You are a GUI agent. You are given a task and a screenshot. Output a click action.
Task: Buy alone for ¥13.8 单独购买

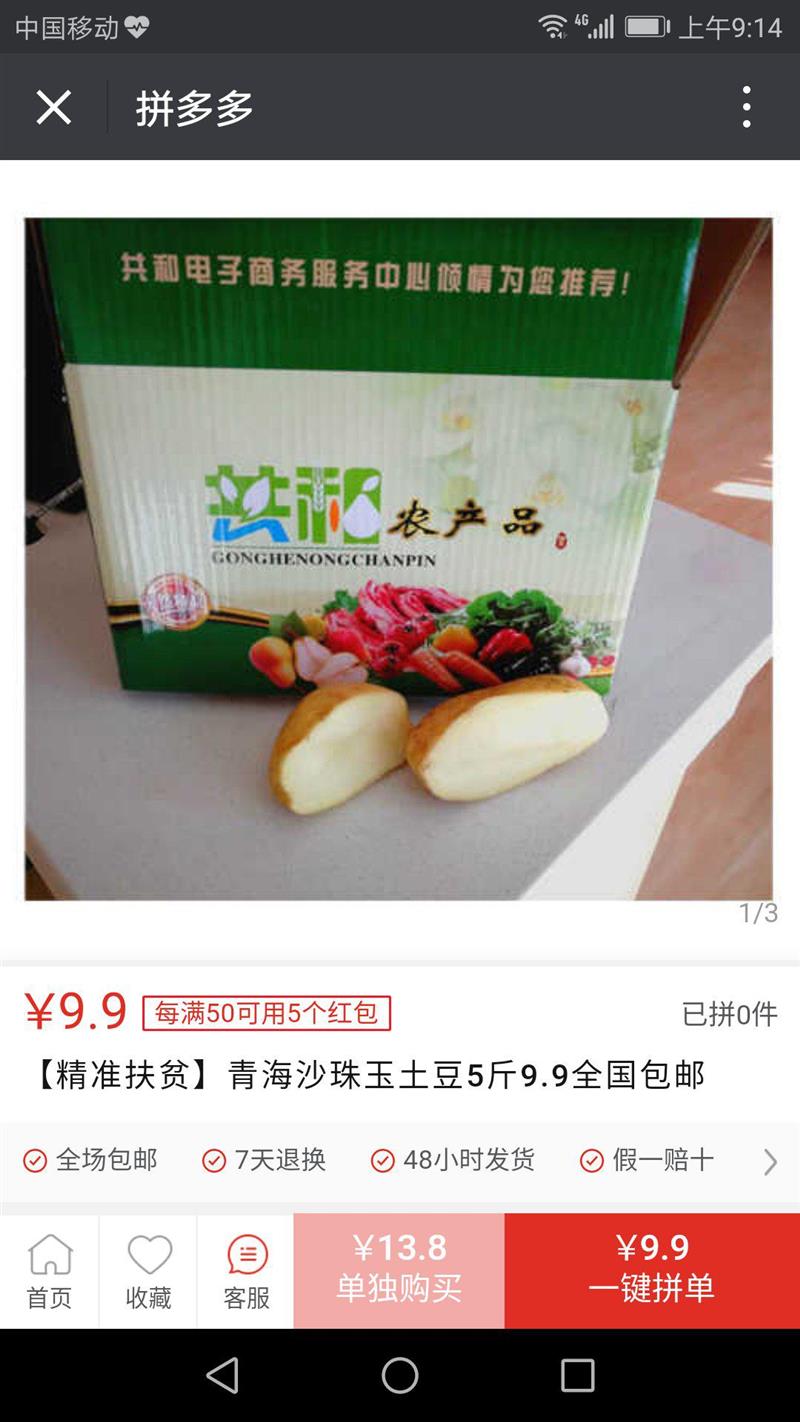[399, 1271]
